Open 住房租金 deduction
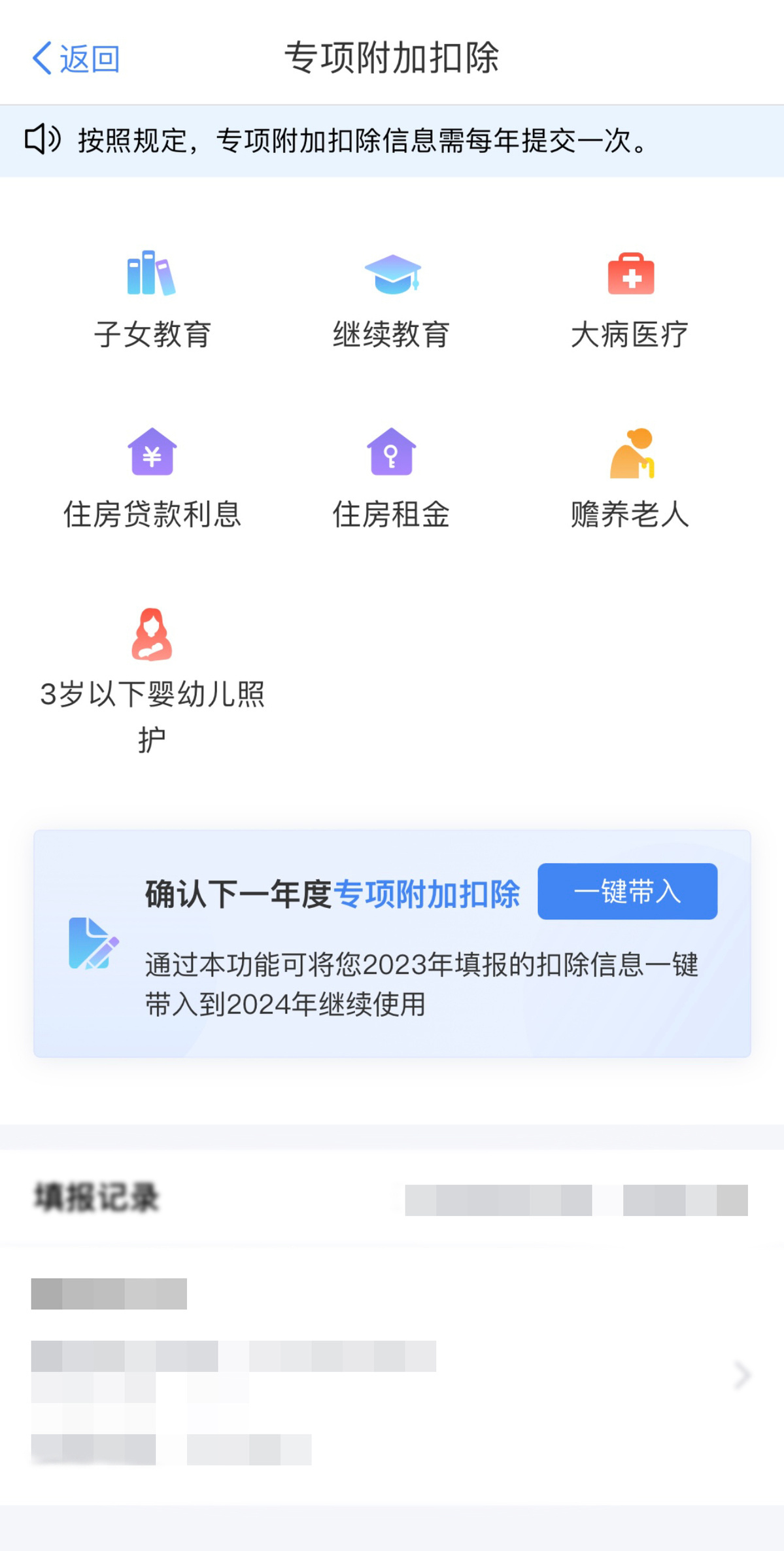The image size is (784, 1551). click(x=392, y=478)
